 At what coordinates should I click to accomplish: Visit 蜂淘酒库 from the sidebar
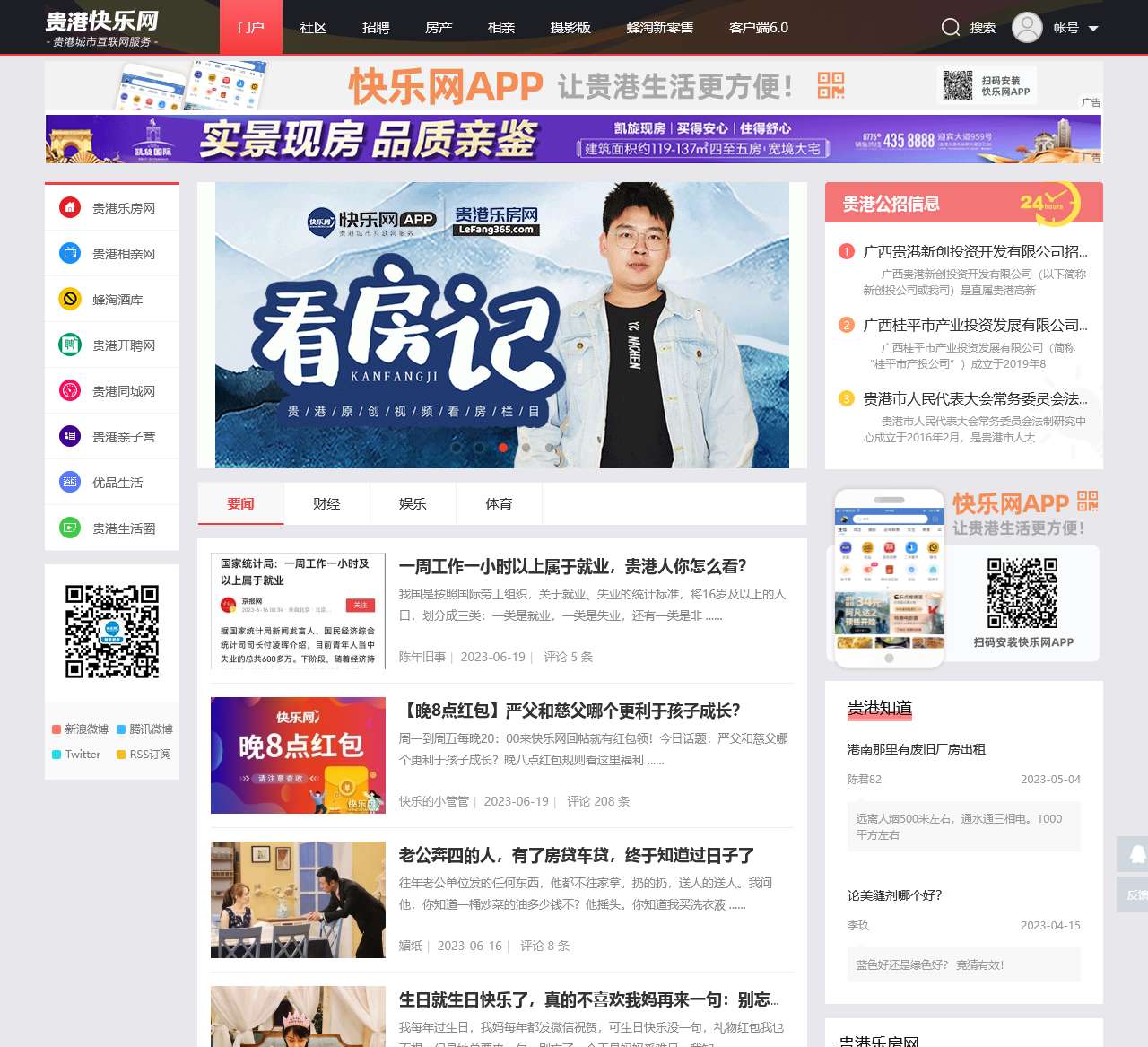117,300
